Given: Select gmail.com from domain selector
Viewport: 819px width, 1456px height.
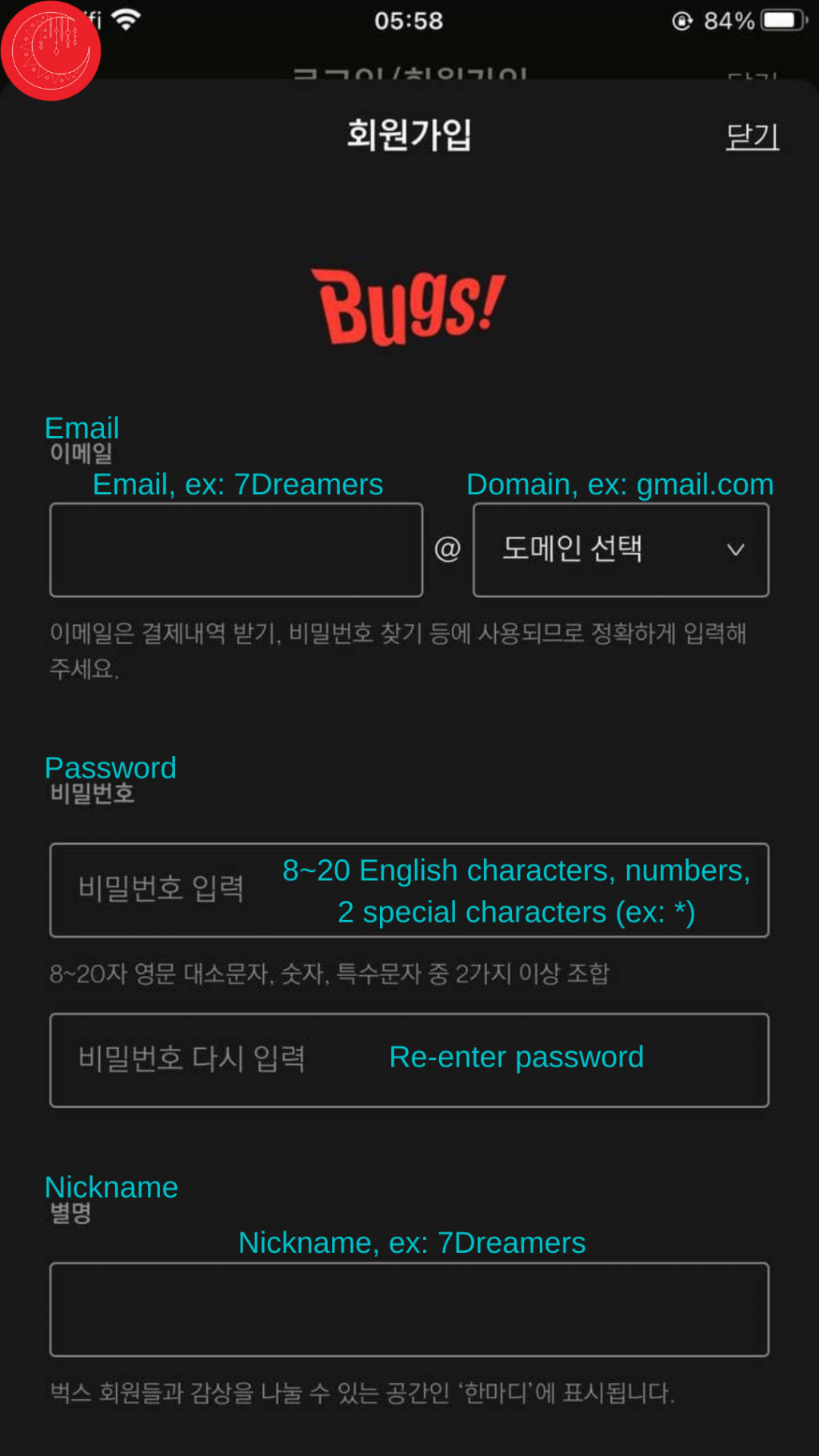Looking at the screenshot, I should point(621,550).
